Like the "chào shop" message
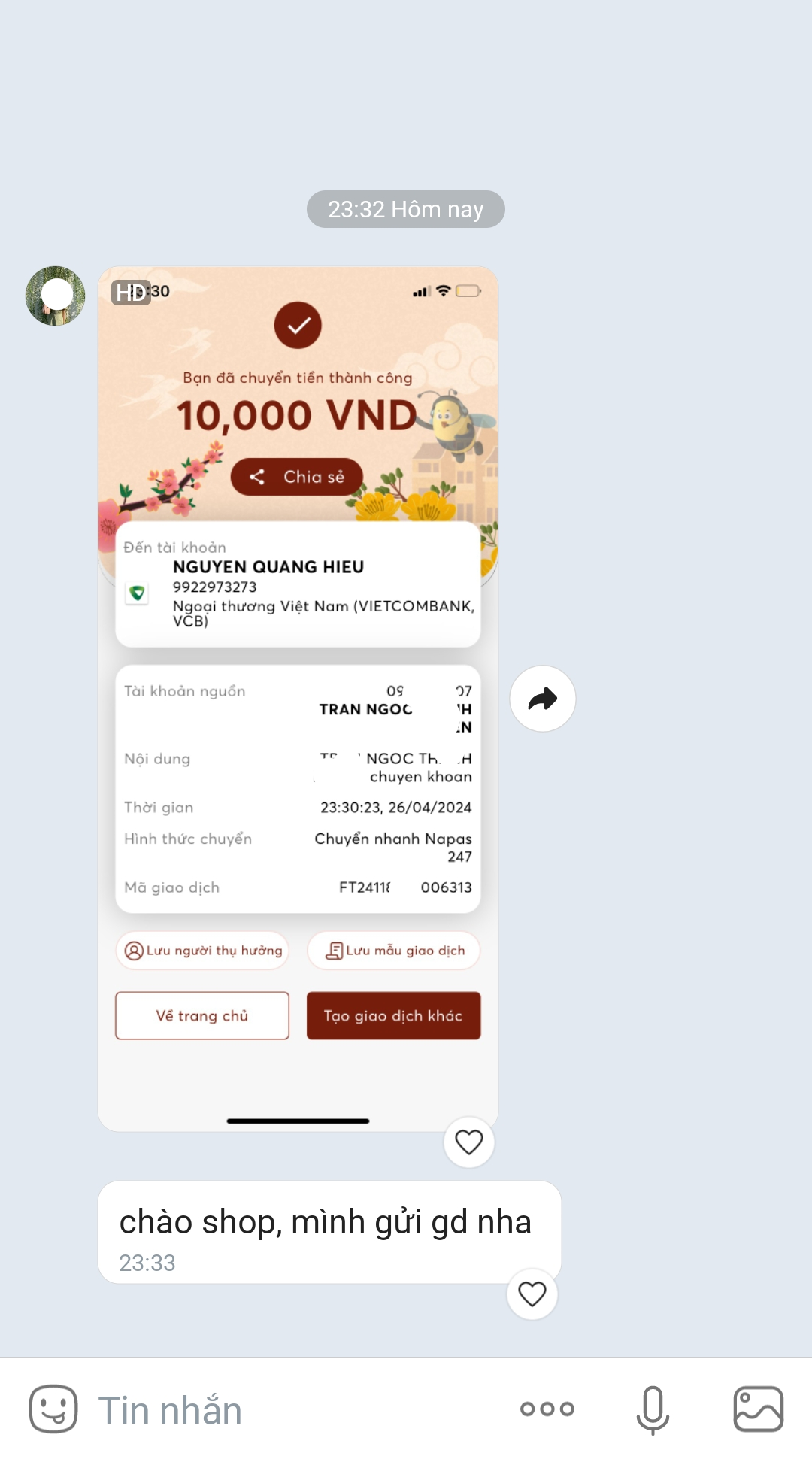This screenshot has height=1459, width=812. [532, 1294]
